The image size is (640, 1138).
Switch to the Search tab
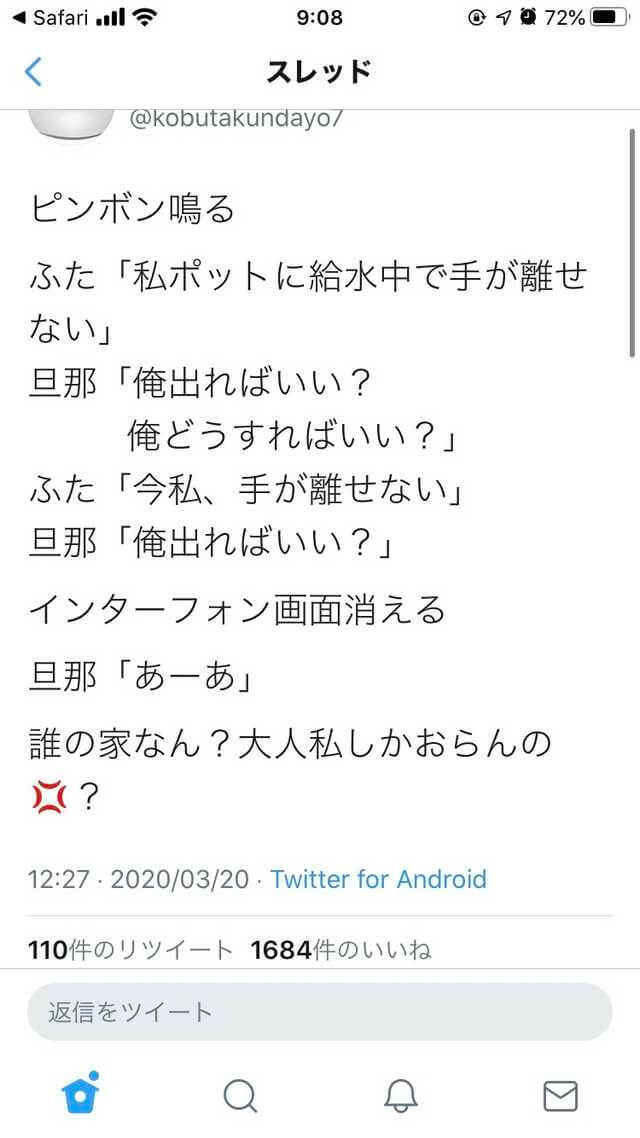click(240, 1096)
